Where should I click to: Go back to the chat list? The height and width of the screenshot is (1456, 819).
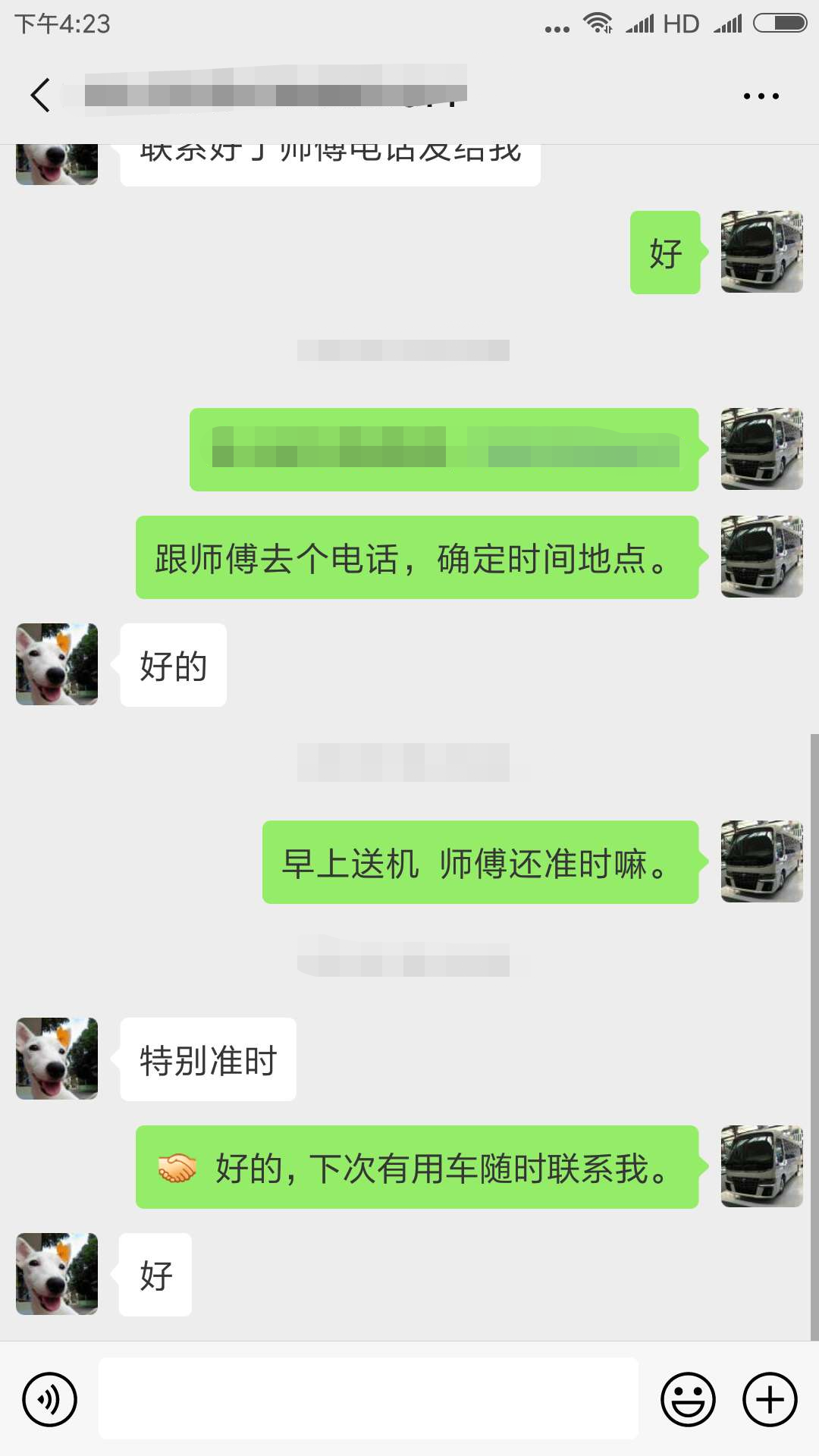[x=40, y=96]
